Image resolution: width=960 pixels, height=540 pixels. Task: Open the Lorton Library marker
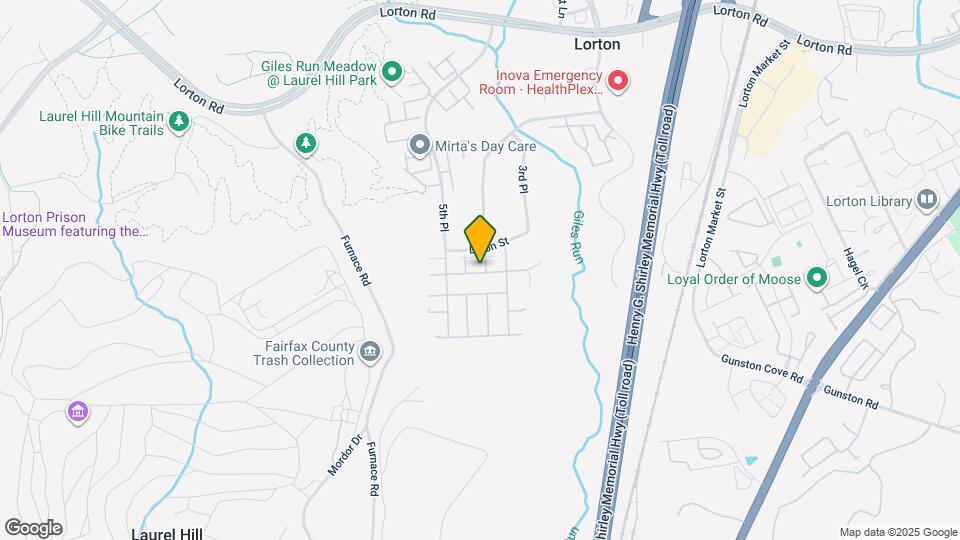click(x=927, y=200)
